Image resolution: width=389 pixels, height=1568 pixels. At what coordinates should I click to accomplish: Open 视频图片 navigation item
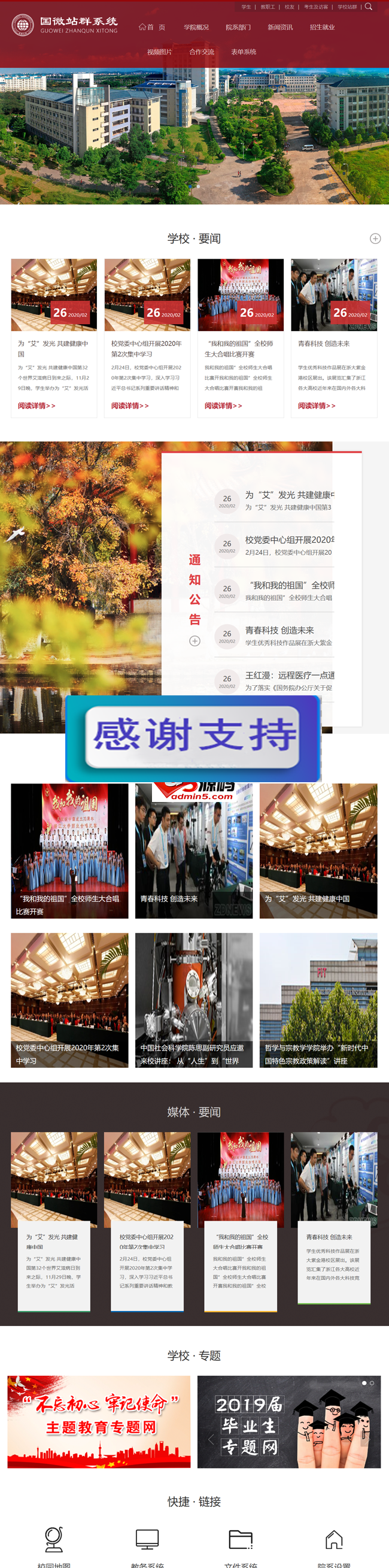(x=159, y=52)
